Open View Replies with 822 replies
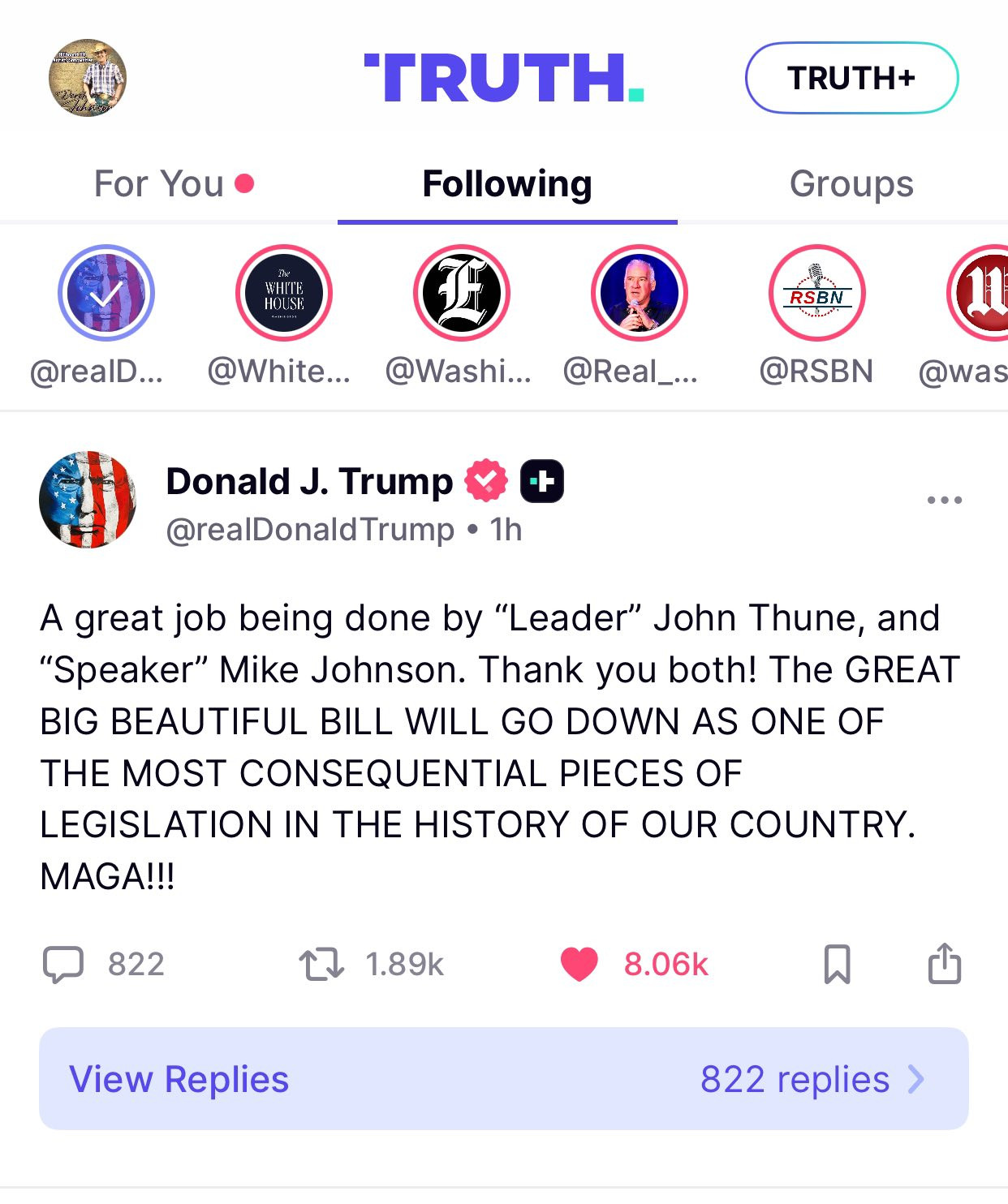The height and width of the screenshot is (1204, 1008). 503,1079
